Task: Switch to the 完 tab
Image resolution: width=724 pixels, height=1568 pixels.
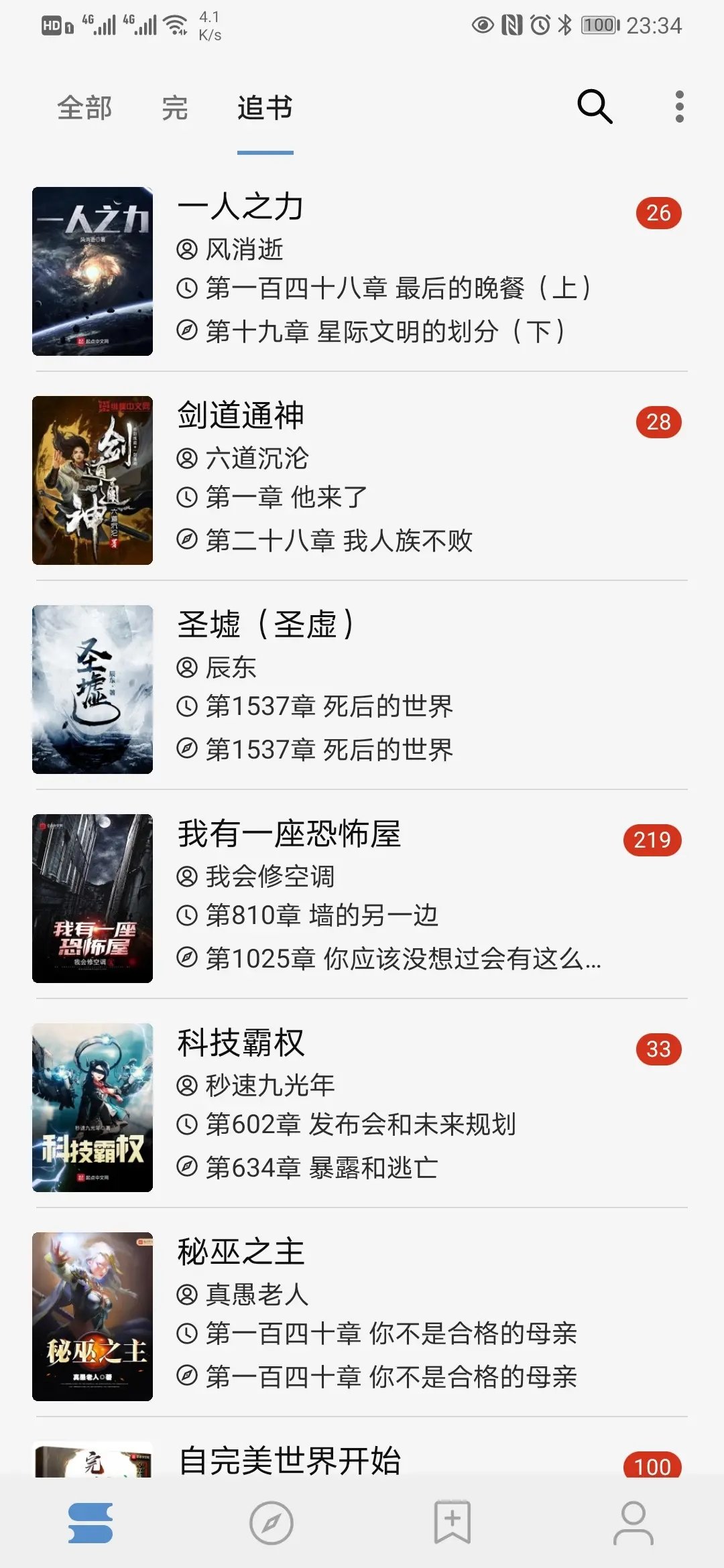Action: click(175, 109)
